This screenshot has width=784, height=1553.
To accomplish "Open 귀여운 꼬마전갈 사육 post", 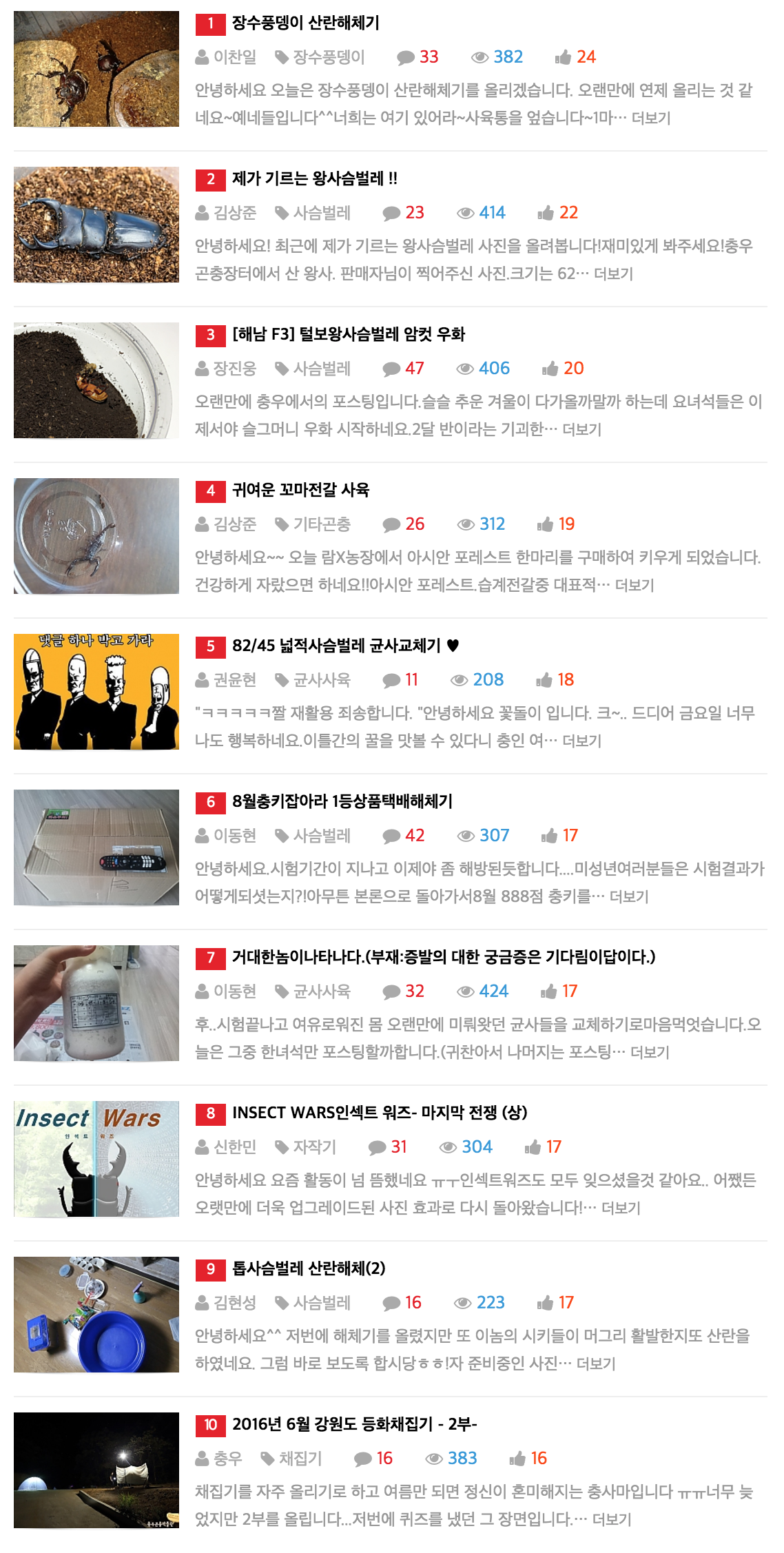I will (300, 490).
